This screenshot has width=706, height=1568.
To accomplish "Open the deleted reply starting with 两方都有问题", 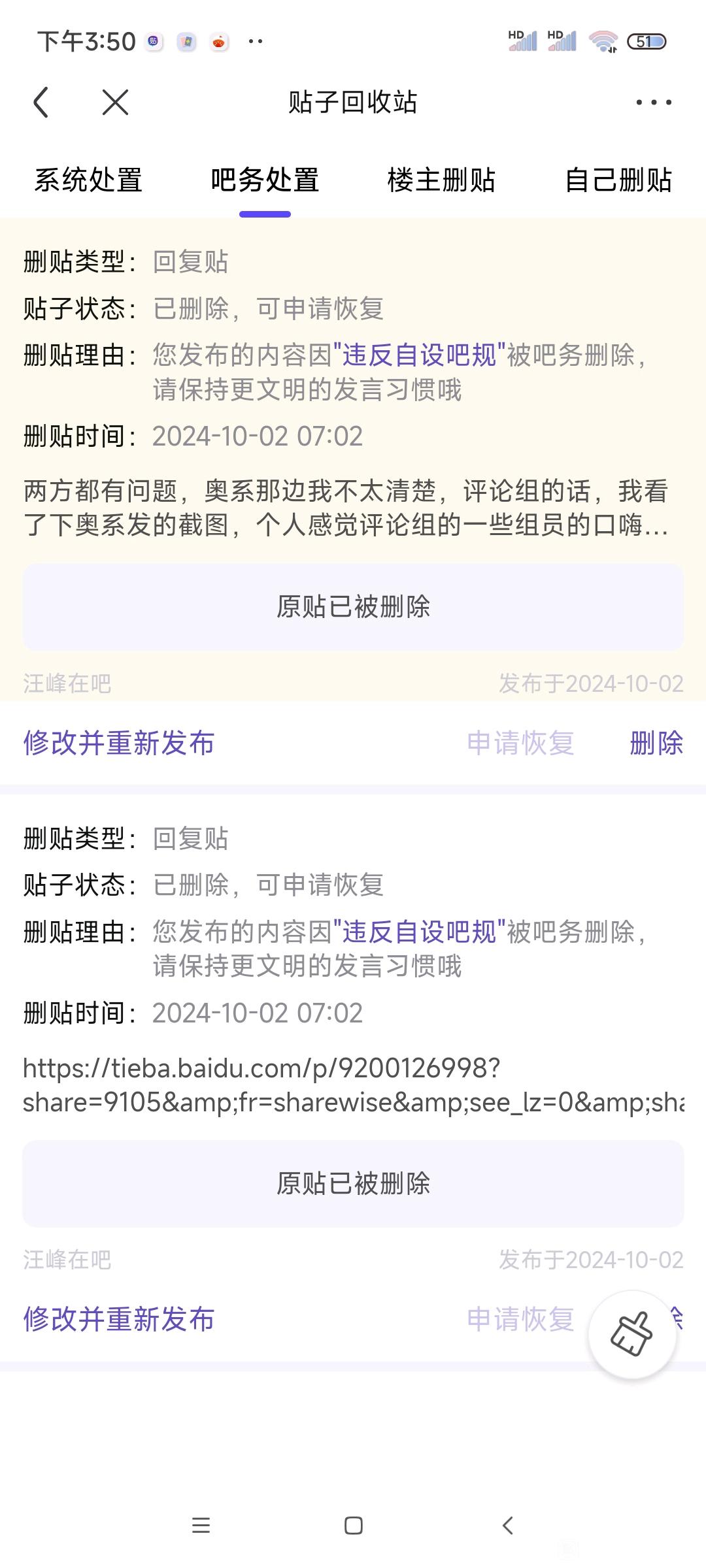I will (x=345, y=508).
